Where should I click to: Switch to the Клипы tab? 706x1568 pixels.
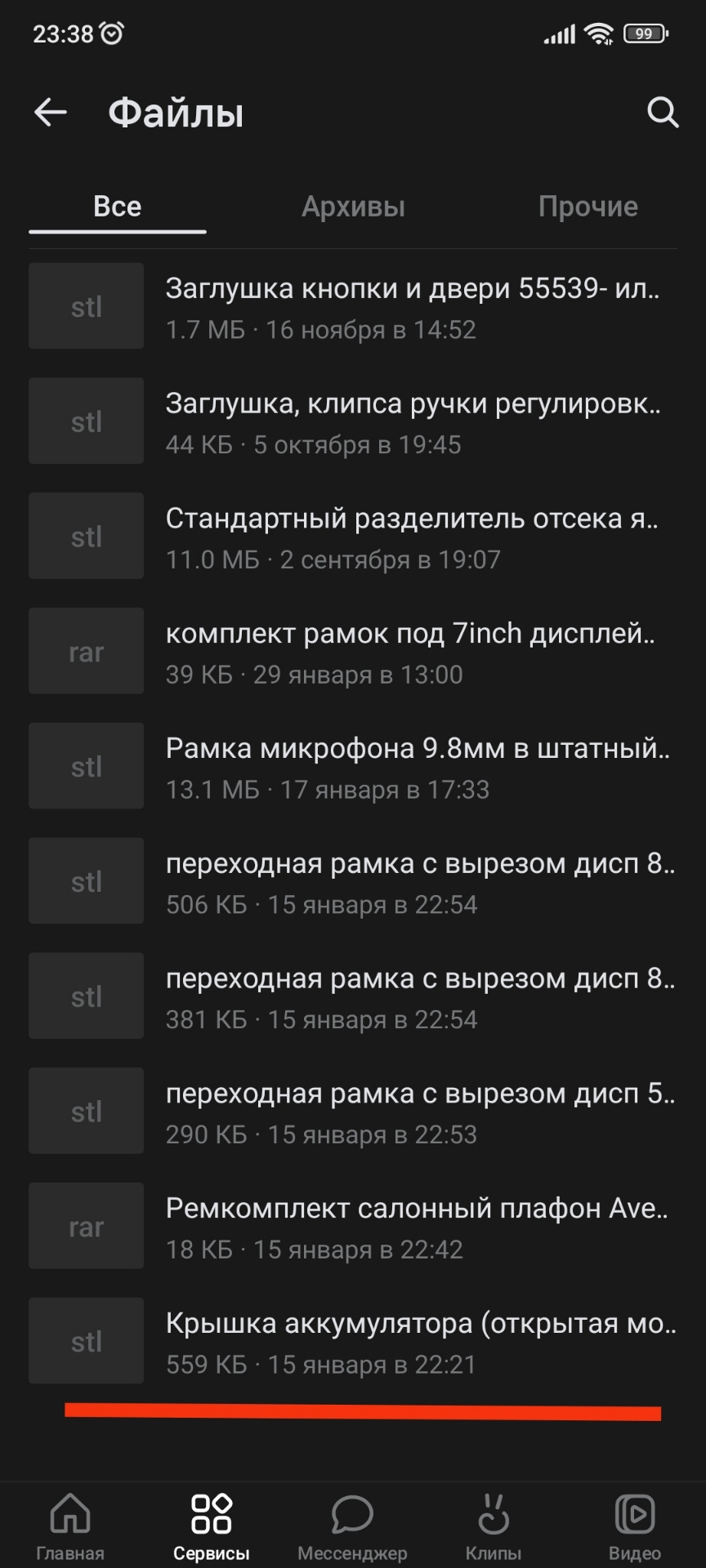pyautogui.click(x=493, y=1526)
